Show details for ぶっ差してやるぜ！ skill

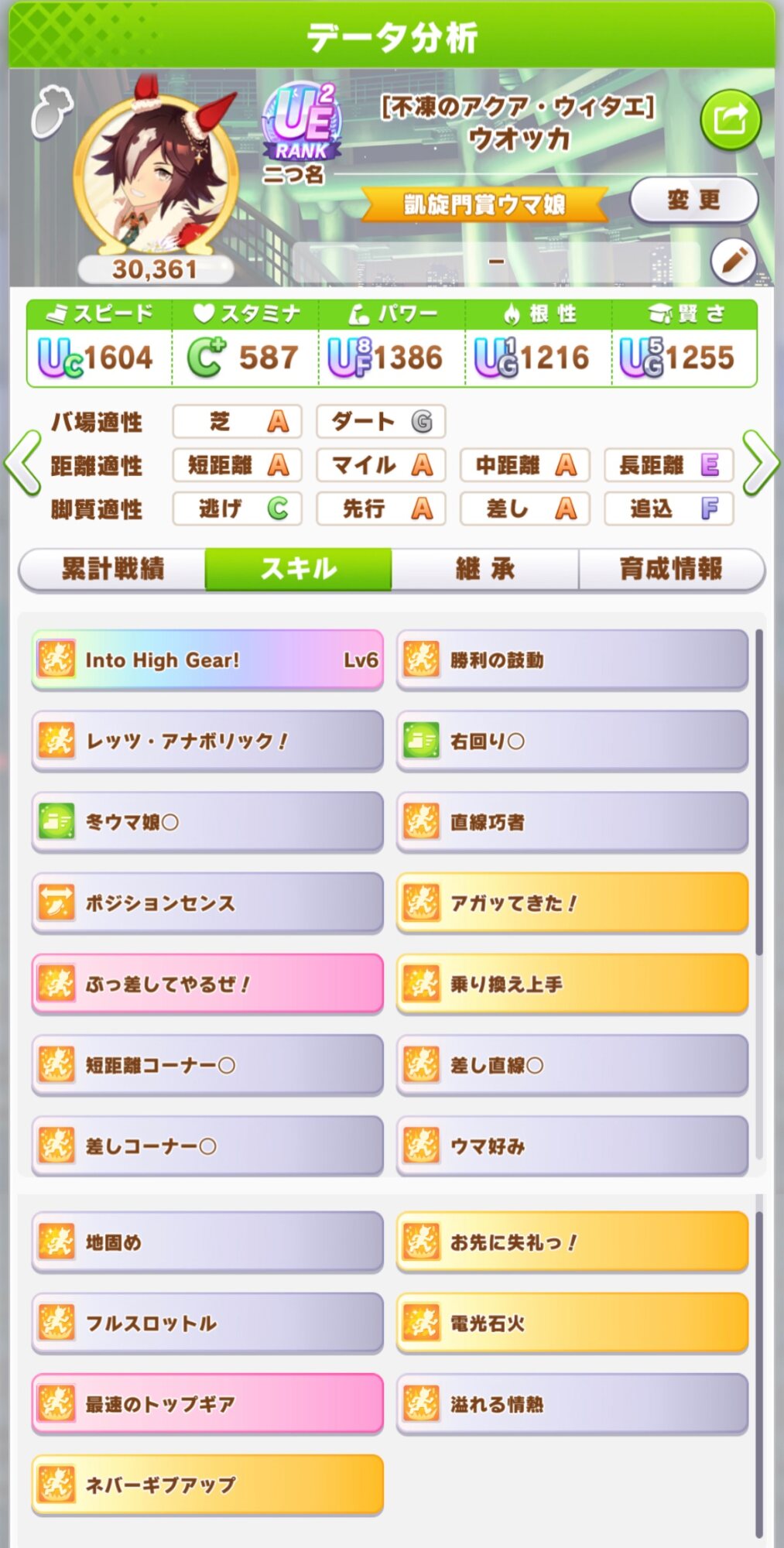[207, 984]
